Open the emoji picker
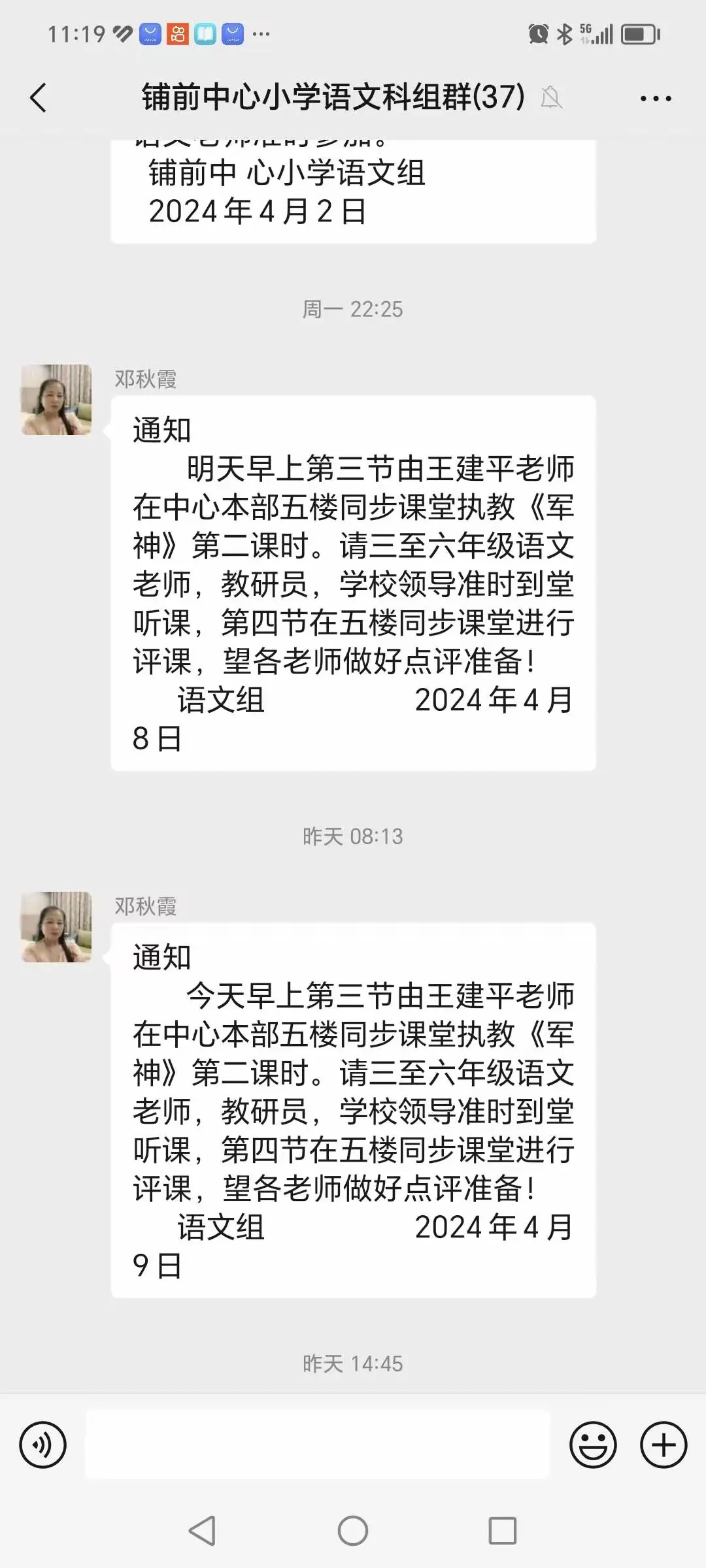The width and height of the screenshot is (706, 1568). click(x=593, y=1445)
